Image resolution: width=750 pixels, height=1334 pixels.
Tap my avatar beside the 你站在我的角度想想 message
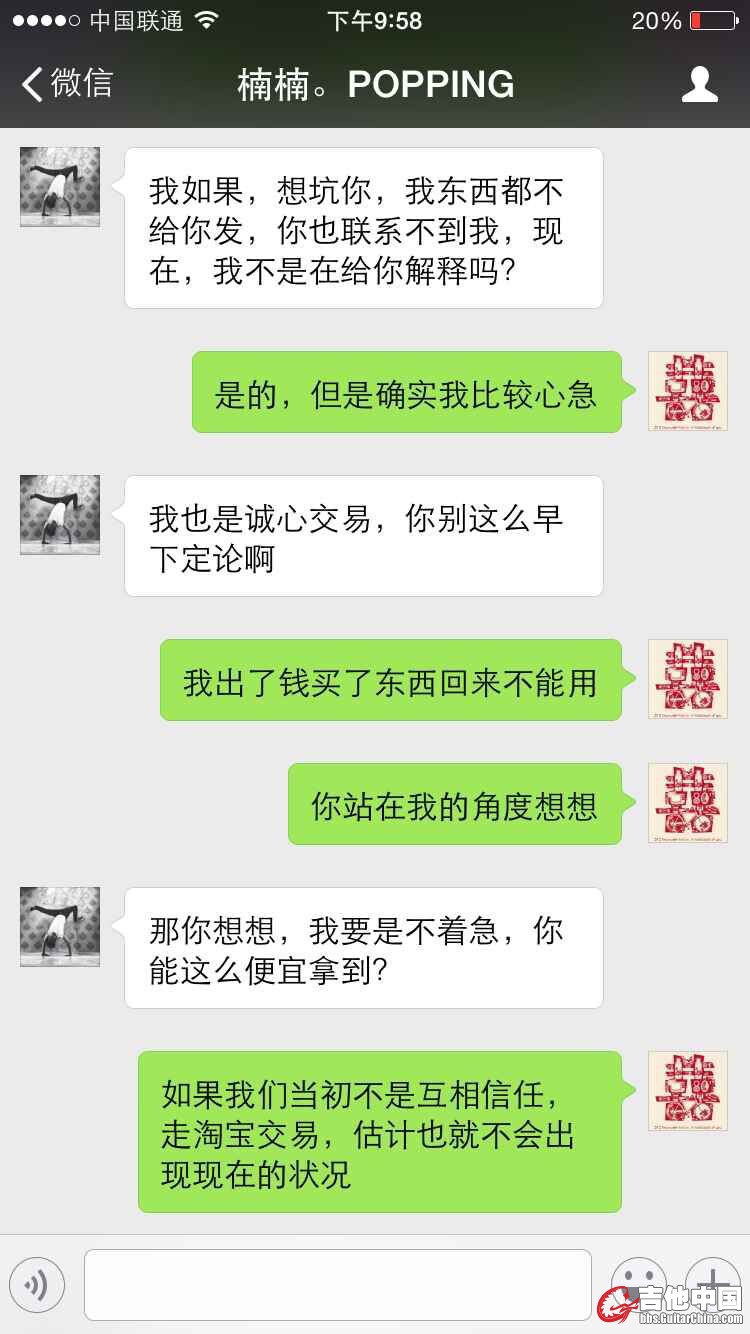(x=688, y=803)
